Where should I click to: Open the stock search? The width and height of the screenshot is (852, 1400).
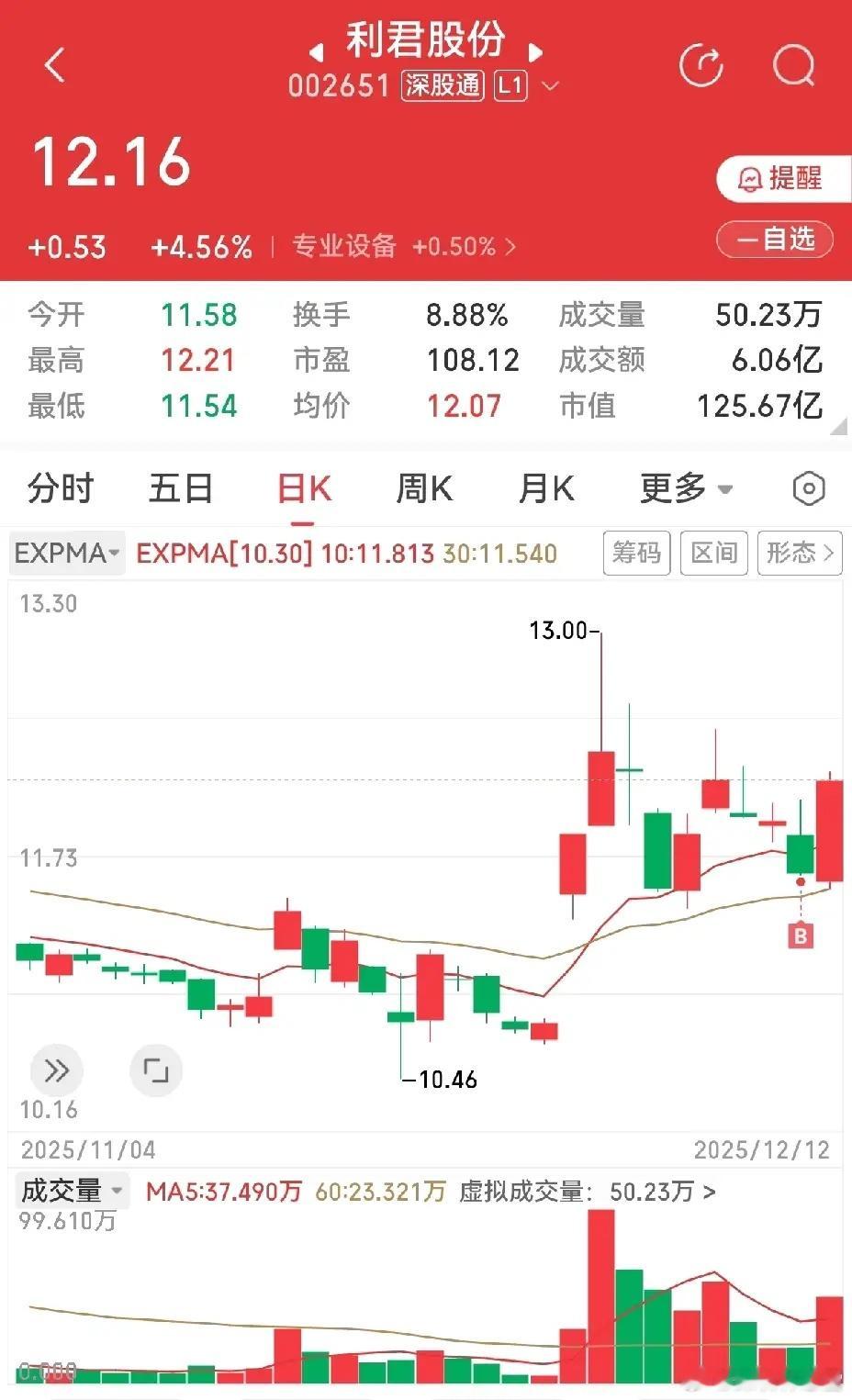(x=793, y=64)
